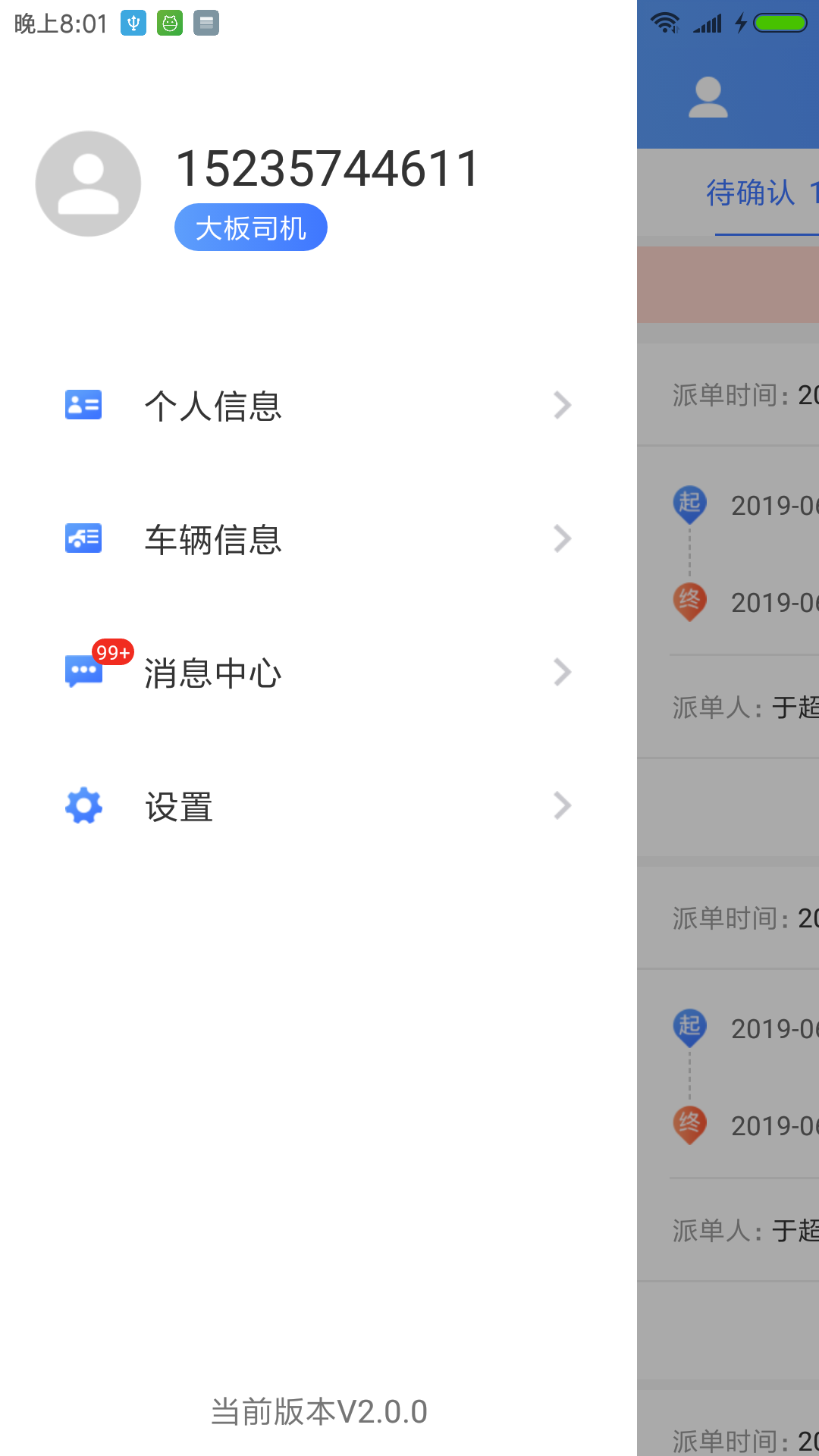The height and width of the screenshot is (1456, 819).
Task: Tap the orange 终 destination marker pin
Action: tap(690, 601)
